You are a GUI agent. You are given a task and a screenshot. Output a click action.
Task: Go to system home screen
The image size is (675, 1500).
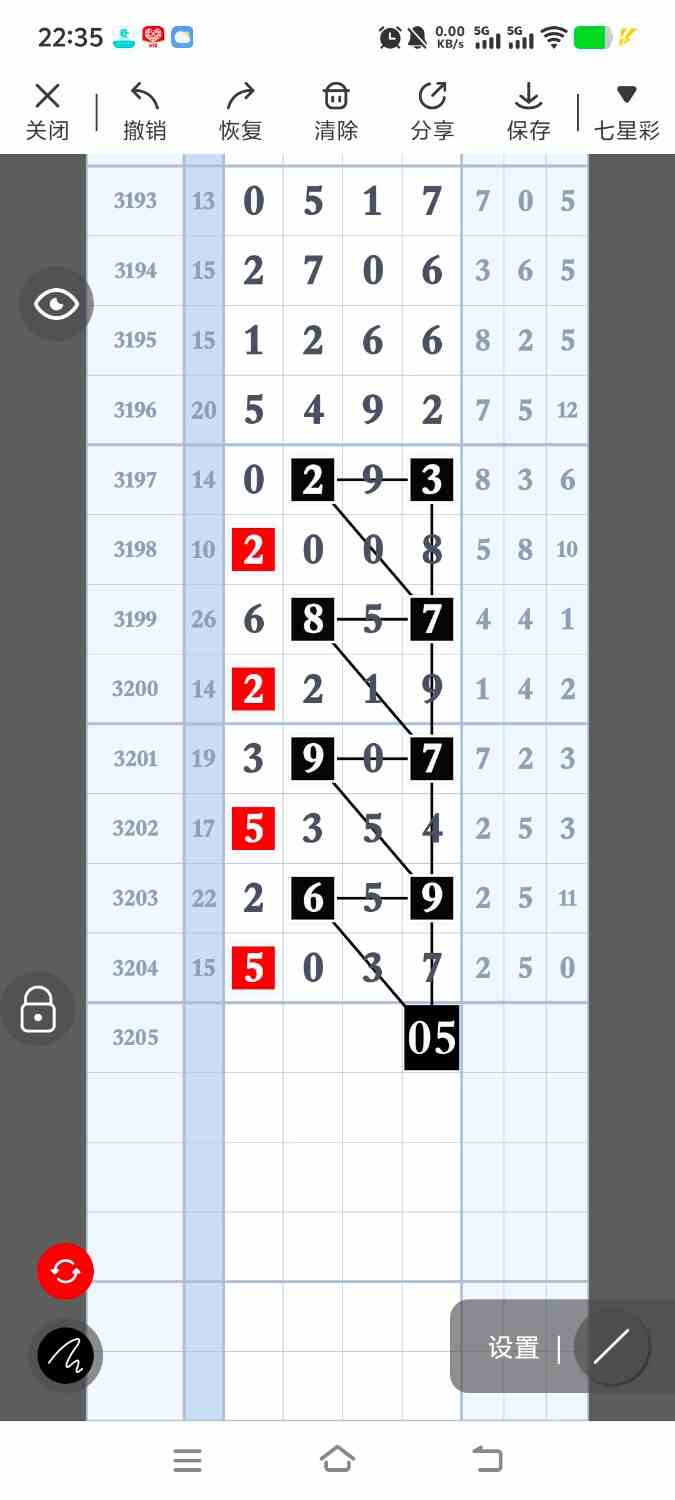point(338,1460)
